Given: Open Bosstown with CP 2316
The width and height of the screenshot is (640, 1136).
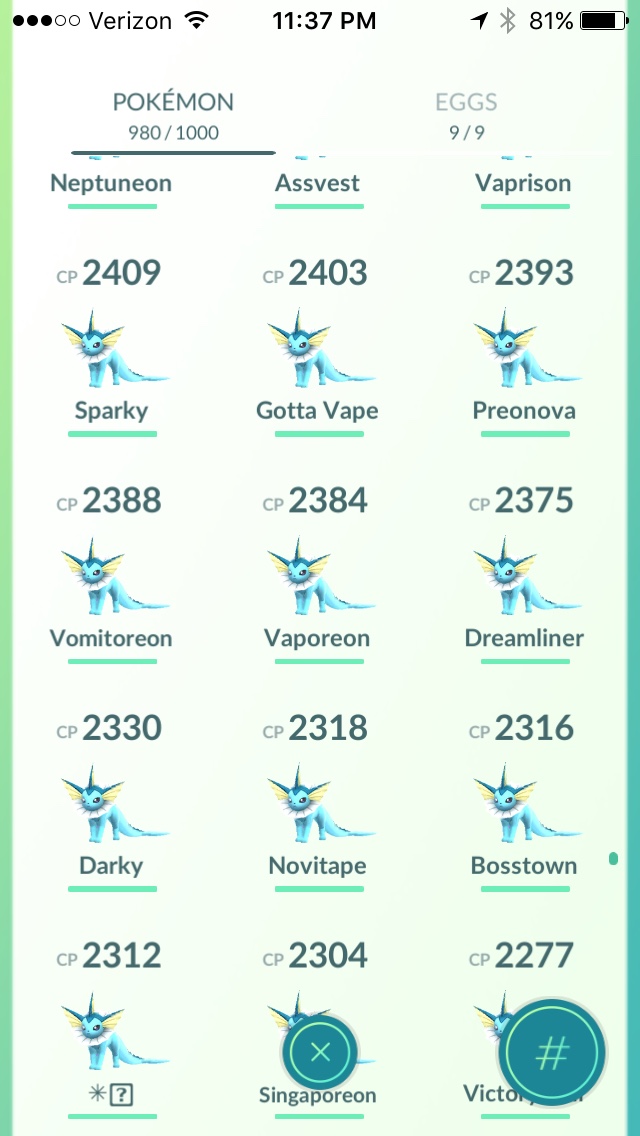Looking at the screenshot, I should click(523, 803).
